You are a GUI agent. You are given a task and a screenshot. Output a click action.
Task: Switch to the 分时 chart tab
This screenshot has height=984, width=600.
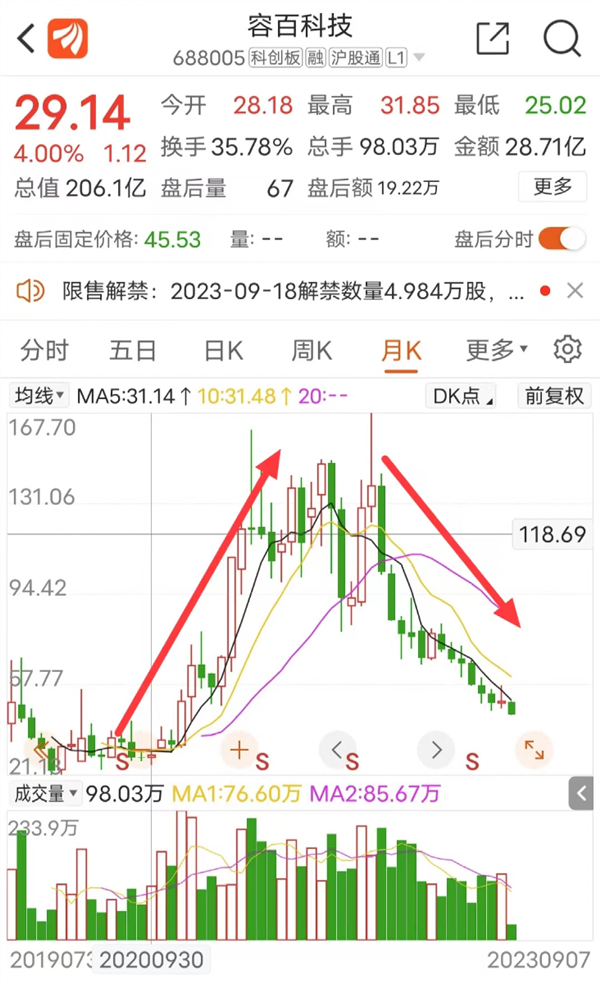pos(45,350)
